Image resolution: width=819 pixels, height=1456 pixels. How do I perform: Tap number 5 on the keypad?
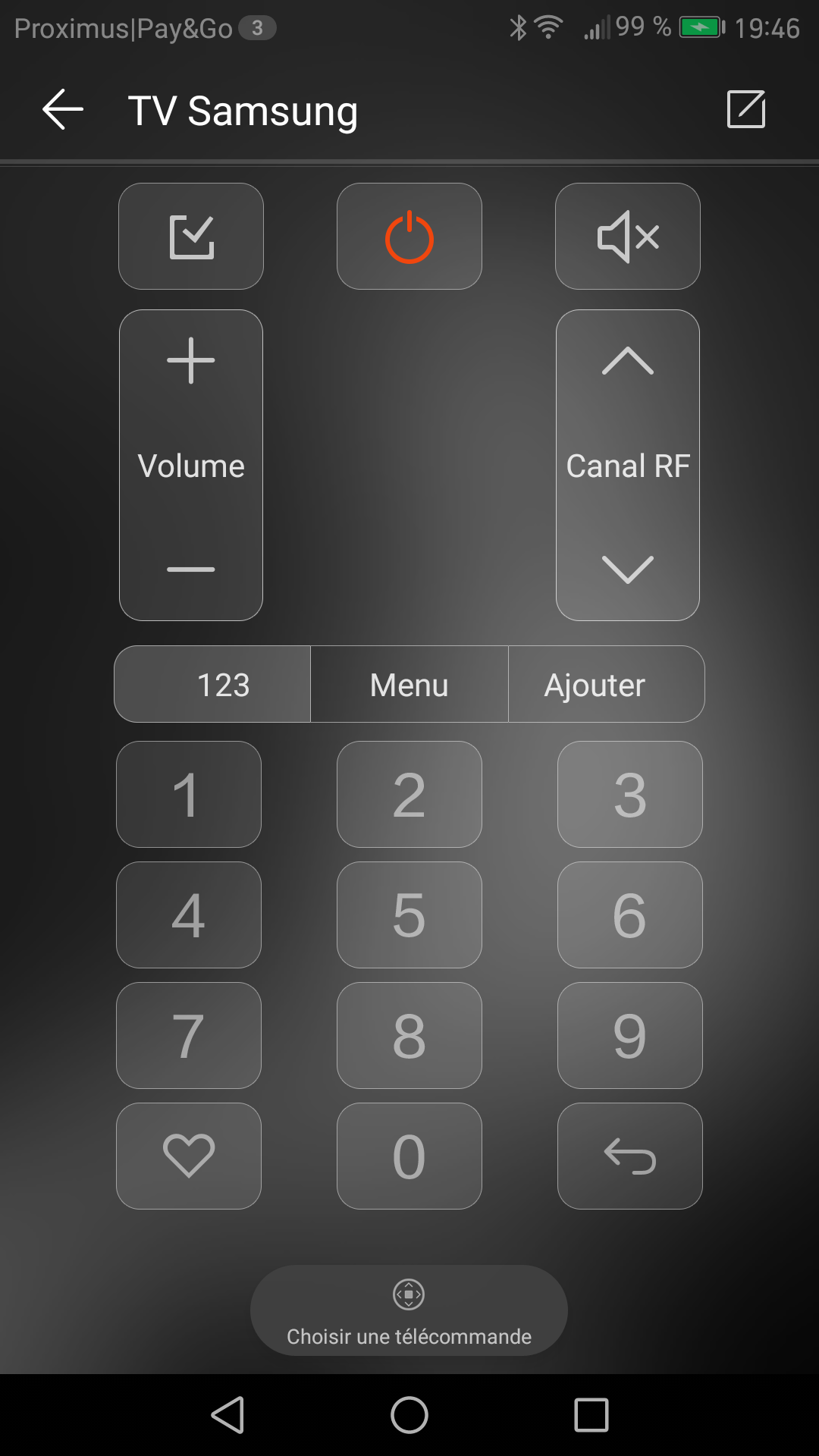(409, 915)
